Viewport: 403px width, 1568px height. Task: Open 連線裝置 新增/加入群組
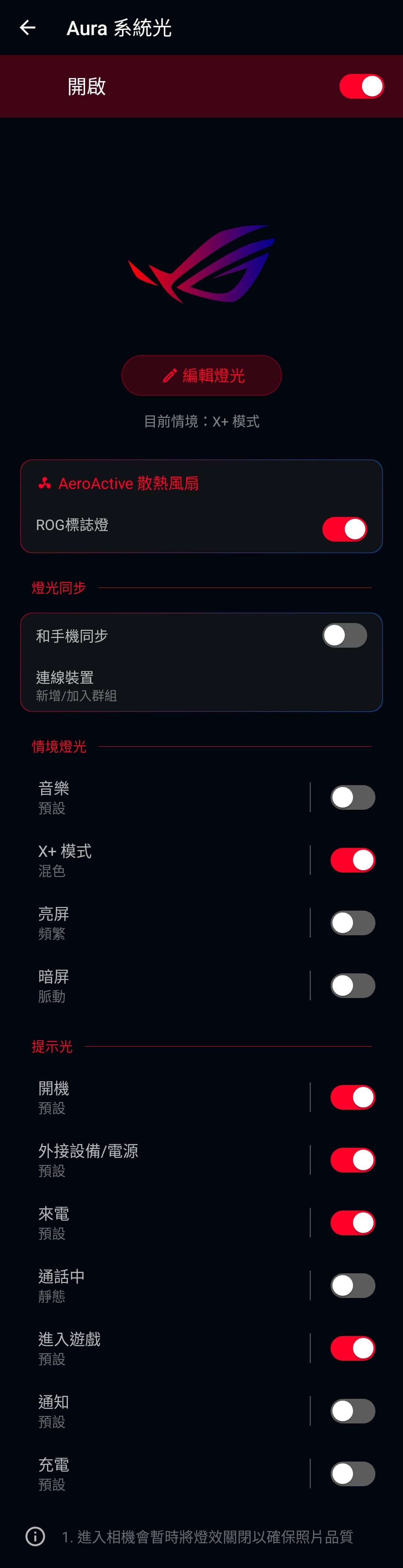pos(152,685)
